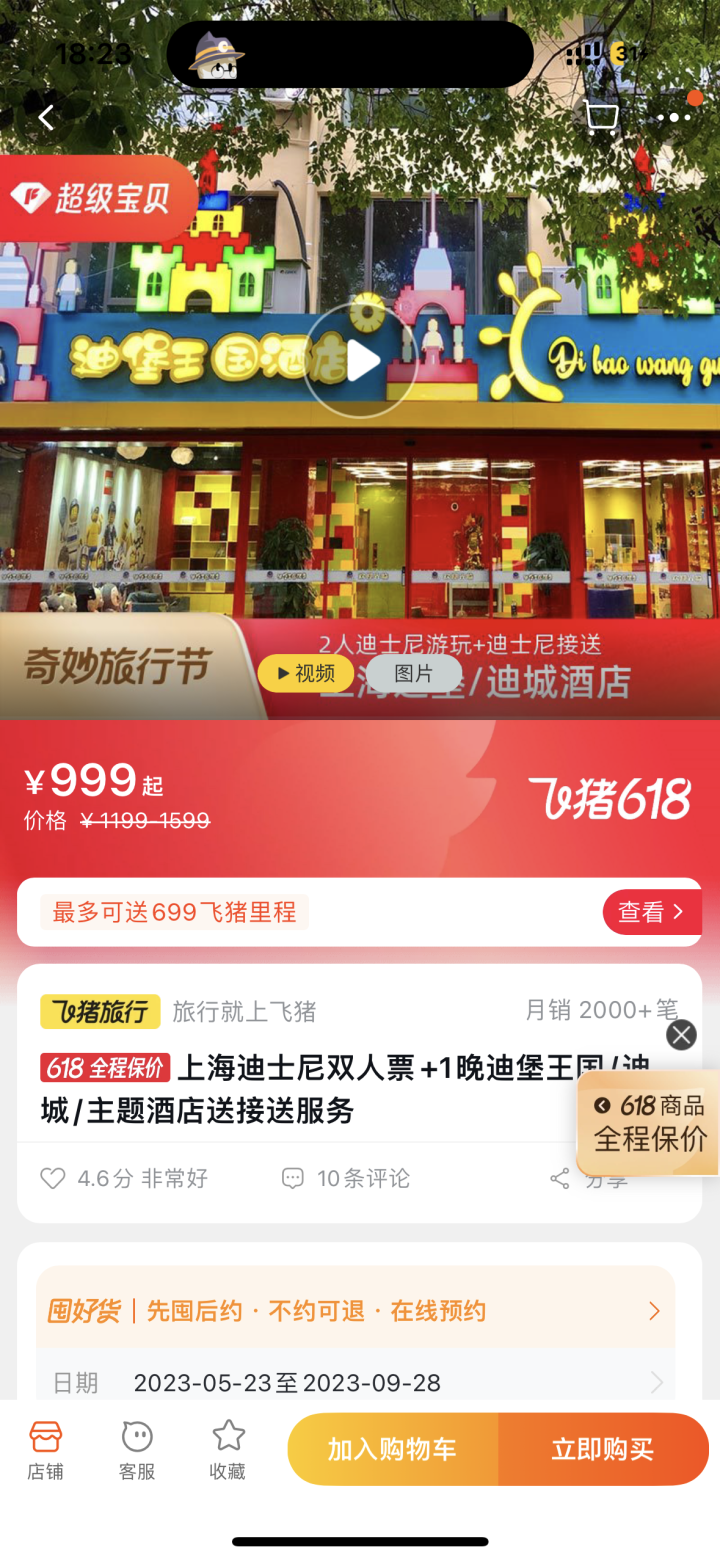
Task: Open the 囤好货 先囤后约 banner
Action: pos(355,1310)
